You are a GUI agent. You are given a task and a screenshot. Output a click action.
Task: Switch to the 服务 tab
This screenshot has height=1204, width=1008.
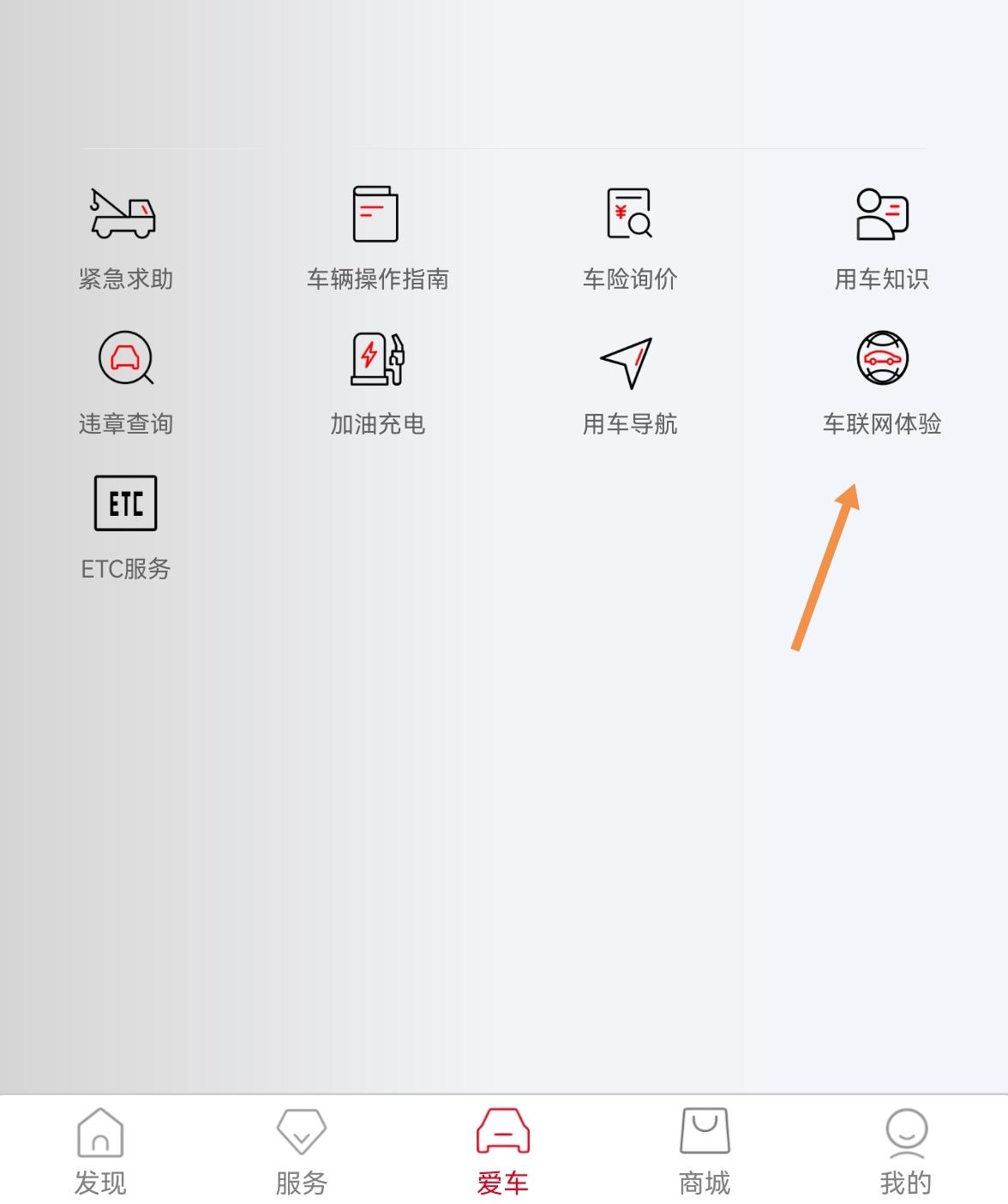(302, 1151)
